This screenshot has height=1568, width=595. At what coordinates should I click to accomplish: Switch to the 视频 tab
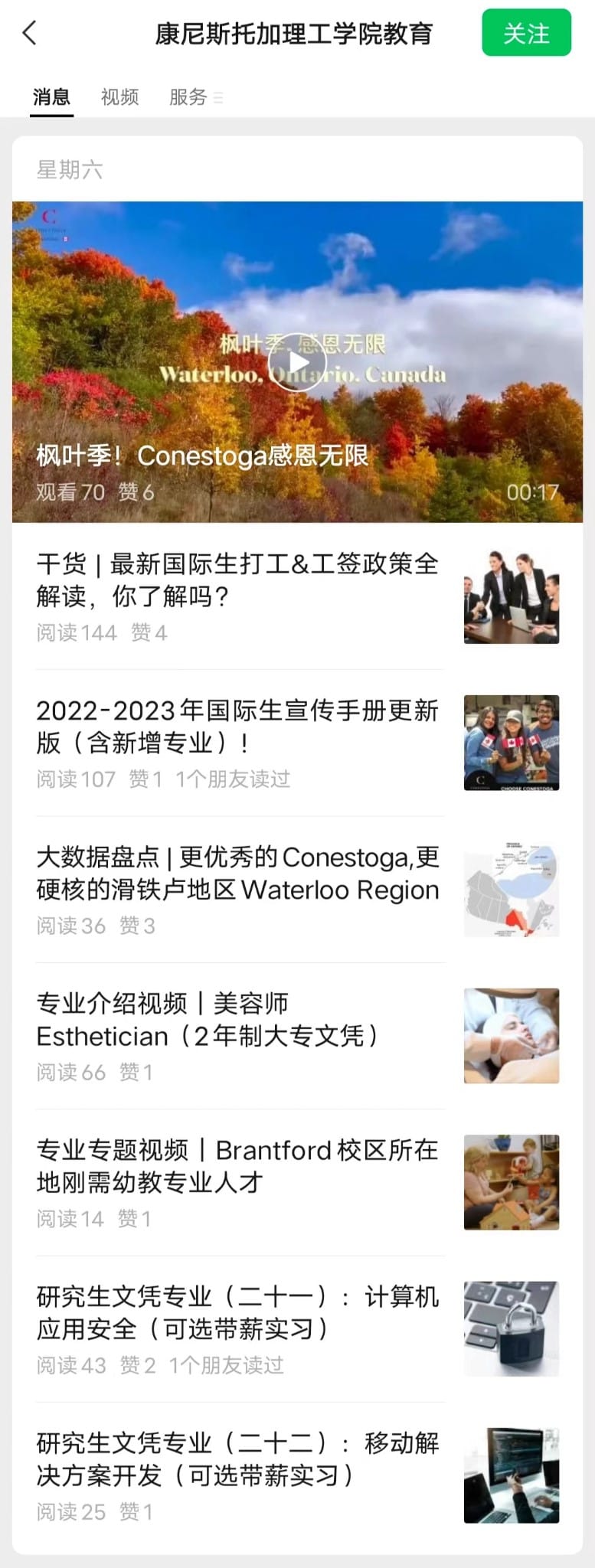point(120,97)
